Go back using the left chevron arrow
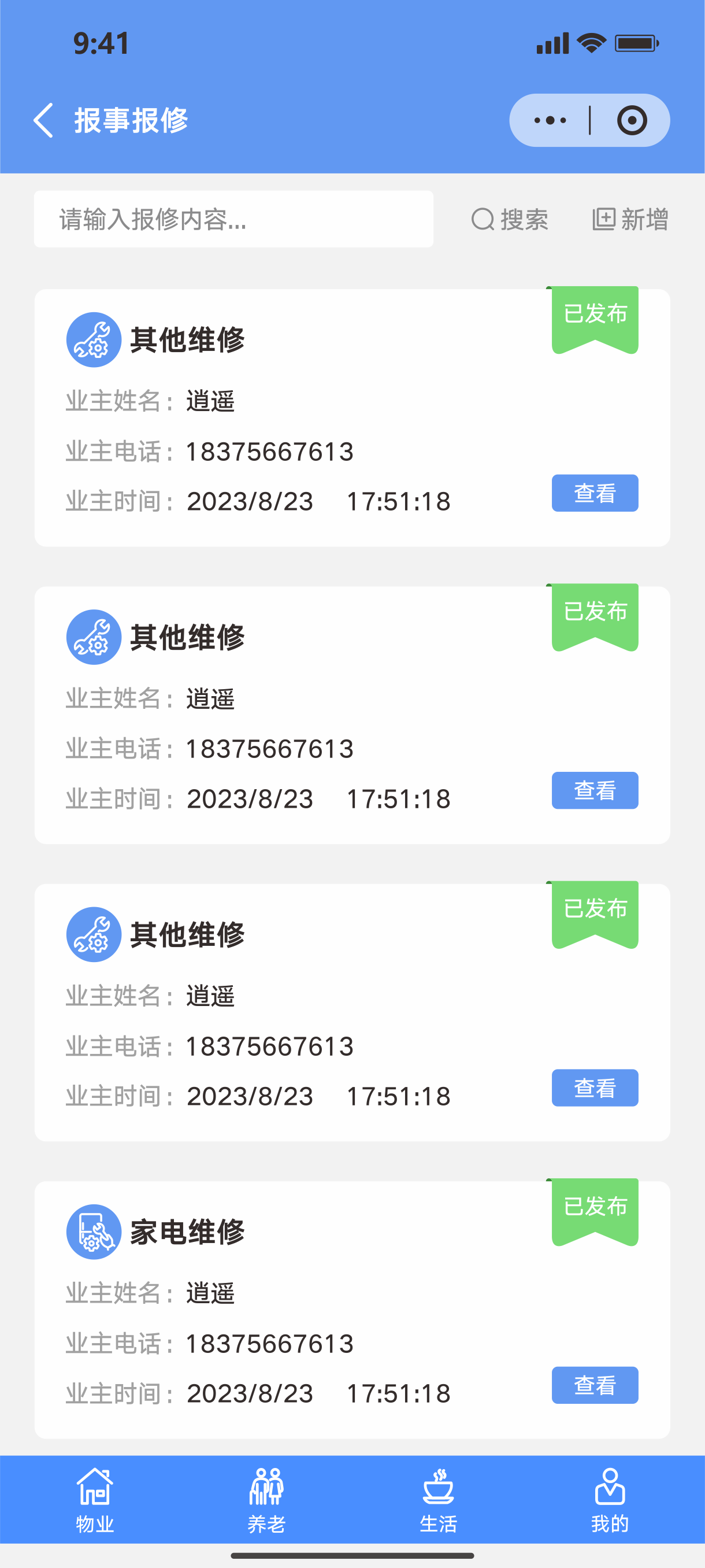This screenshot has height=1568, width=705. click(x=43, y=120)
